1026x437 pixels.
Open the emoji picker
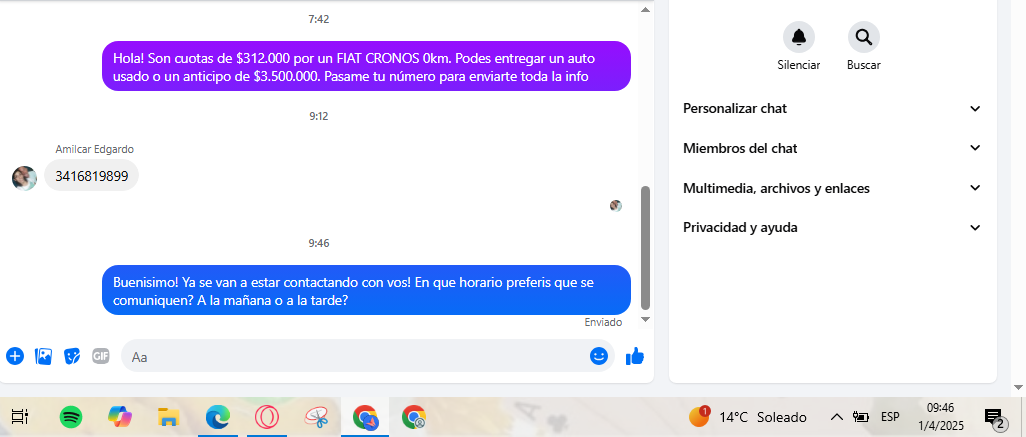click(599, 356)
